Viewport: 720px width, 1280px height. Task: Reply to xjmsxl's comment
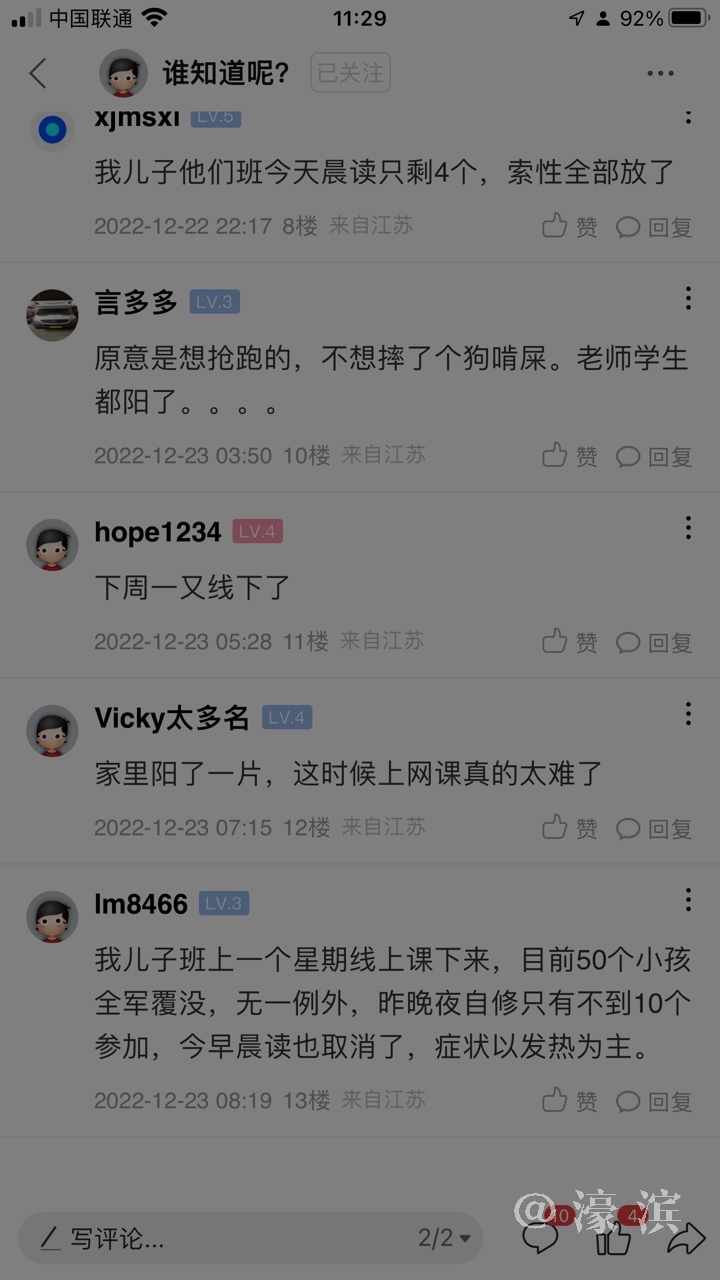(654, 227)
